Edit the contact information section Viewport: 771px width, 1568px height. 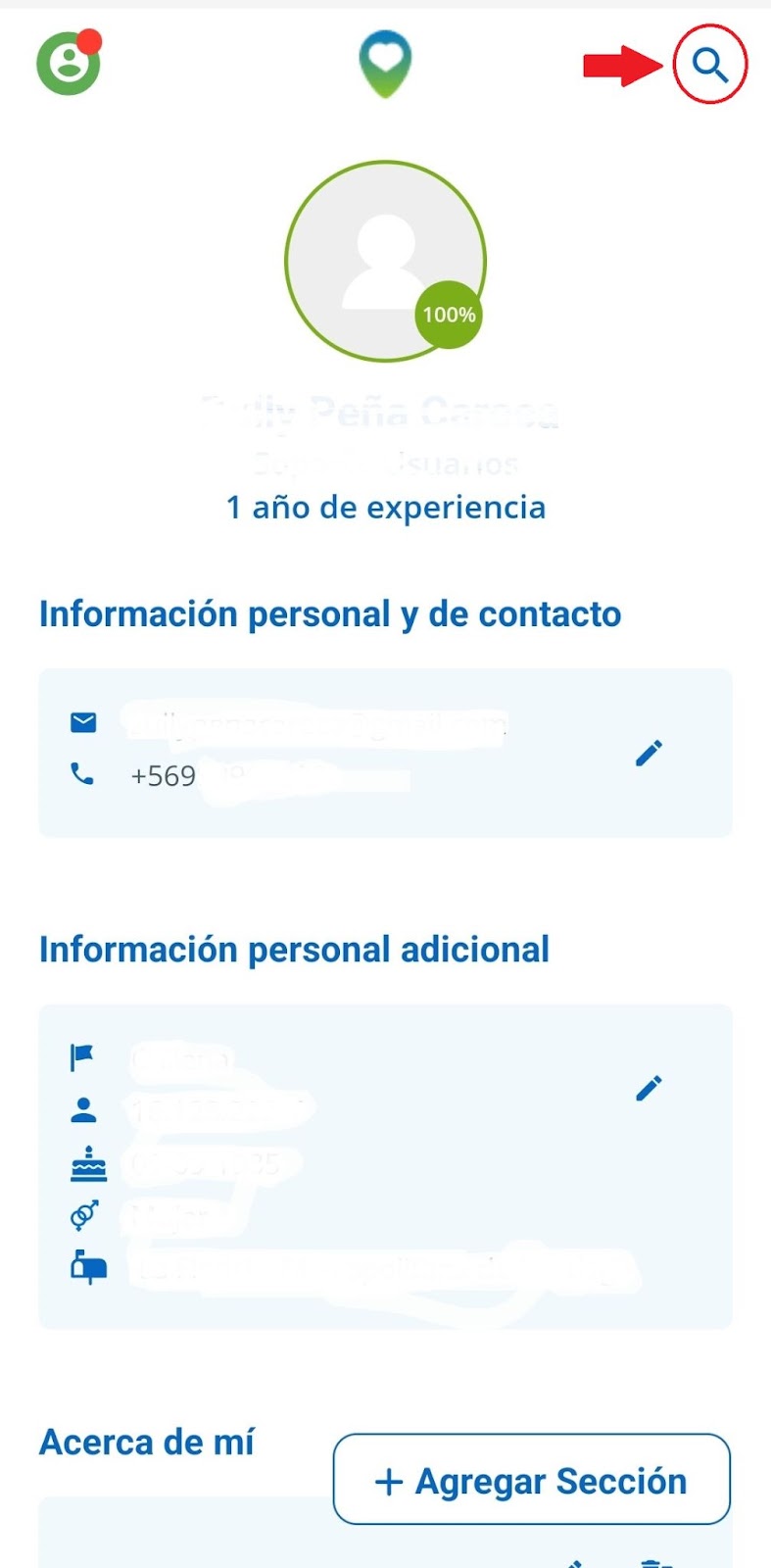(x=649, y=753)
